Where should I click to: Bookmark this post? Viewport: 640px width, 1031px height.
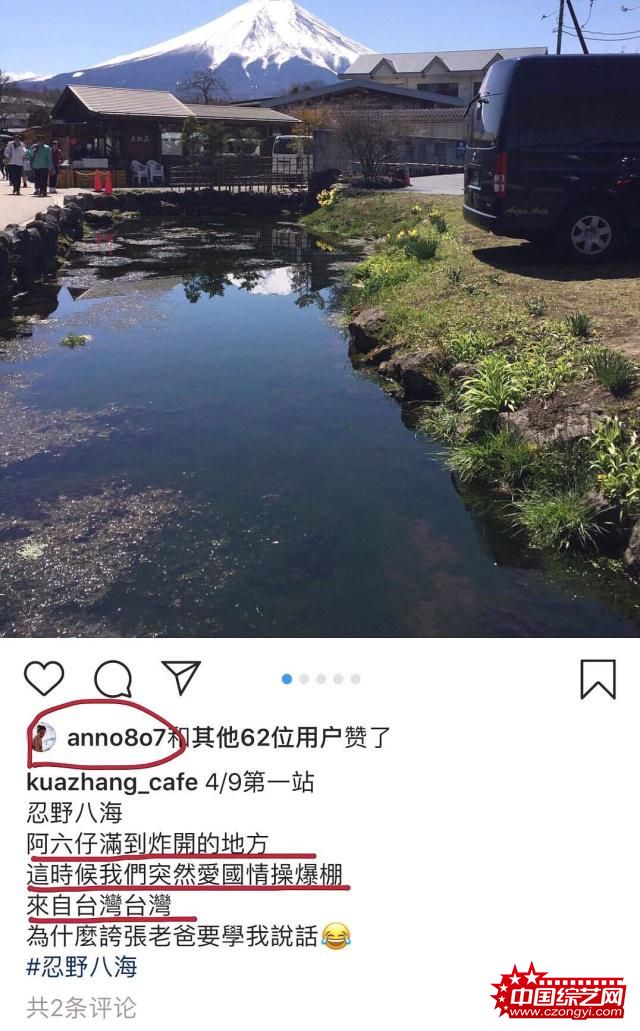click(598, 679)
